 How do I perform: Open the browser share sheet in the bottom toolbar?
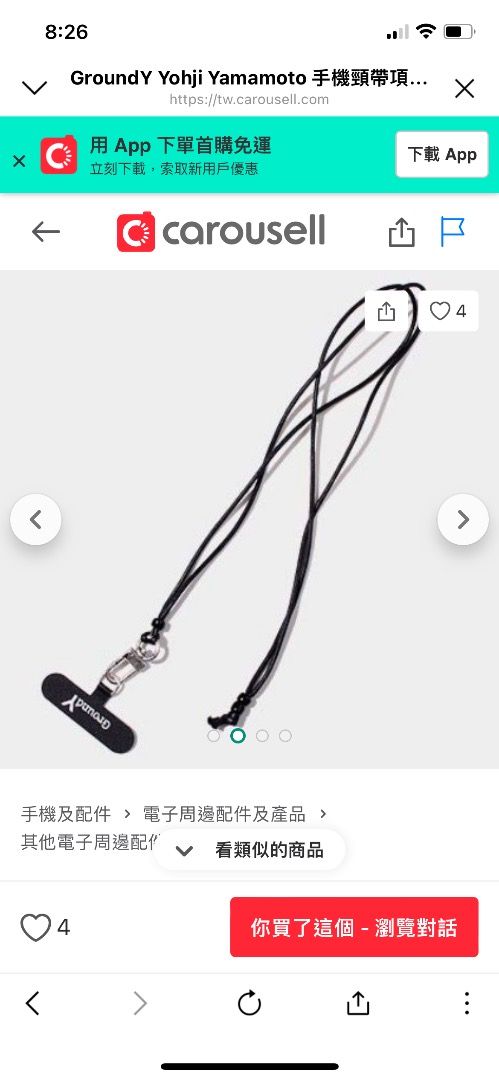click(x=358, y=1004)
